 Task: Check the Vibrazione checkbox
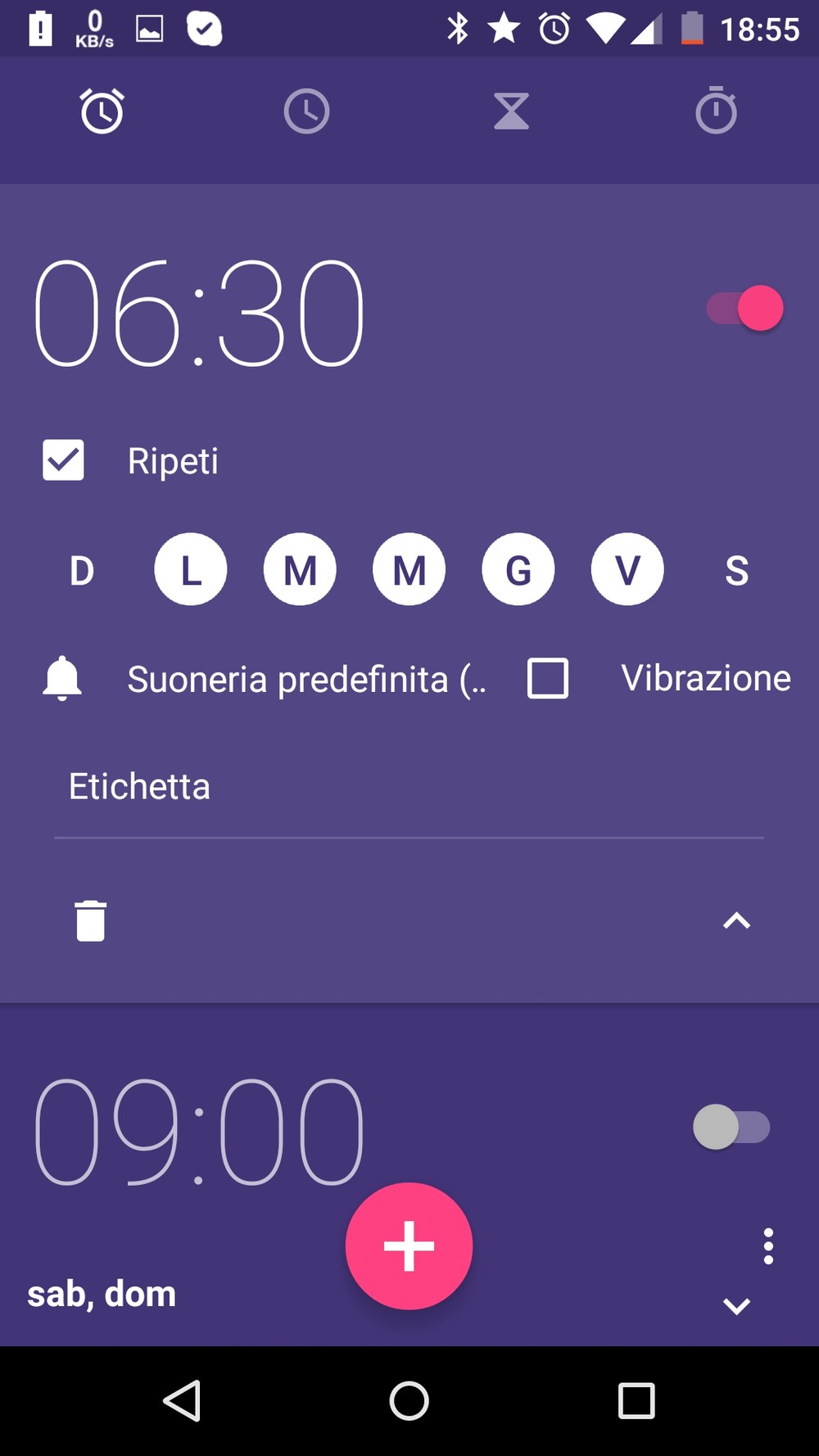coord(548,678)
